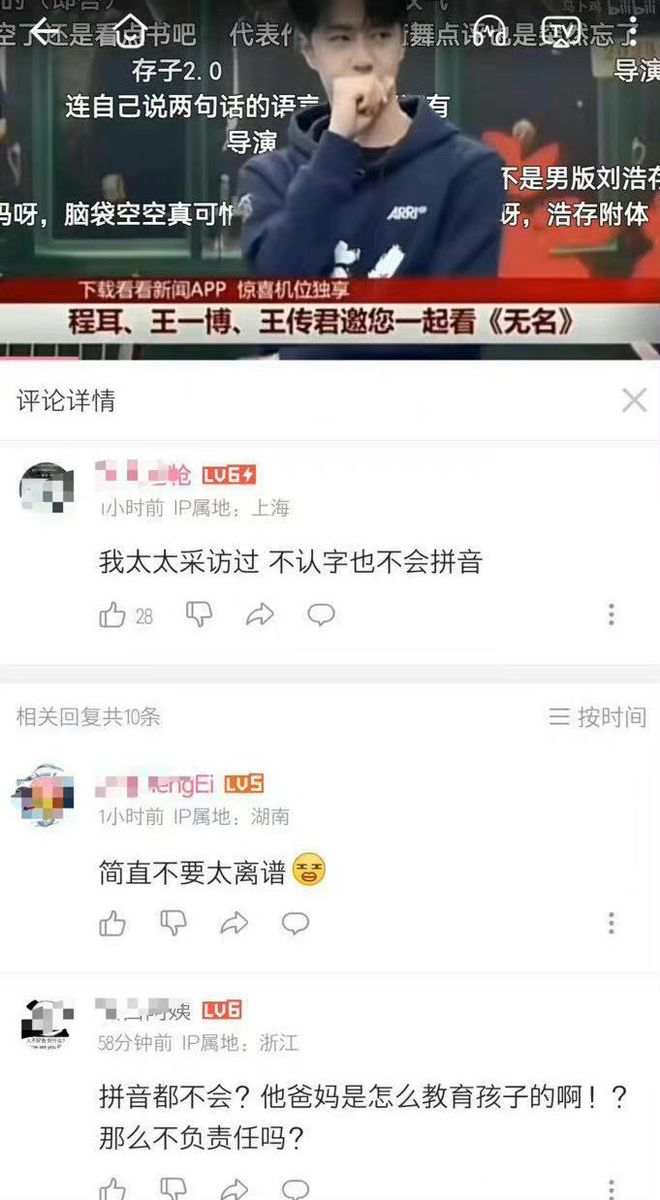Open the Zhejiang replier's avatar profile
The image size is (660, 1200).
tap(44, 1026)
